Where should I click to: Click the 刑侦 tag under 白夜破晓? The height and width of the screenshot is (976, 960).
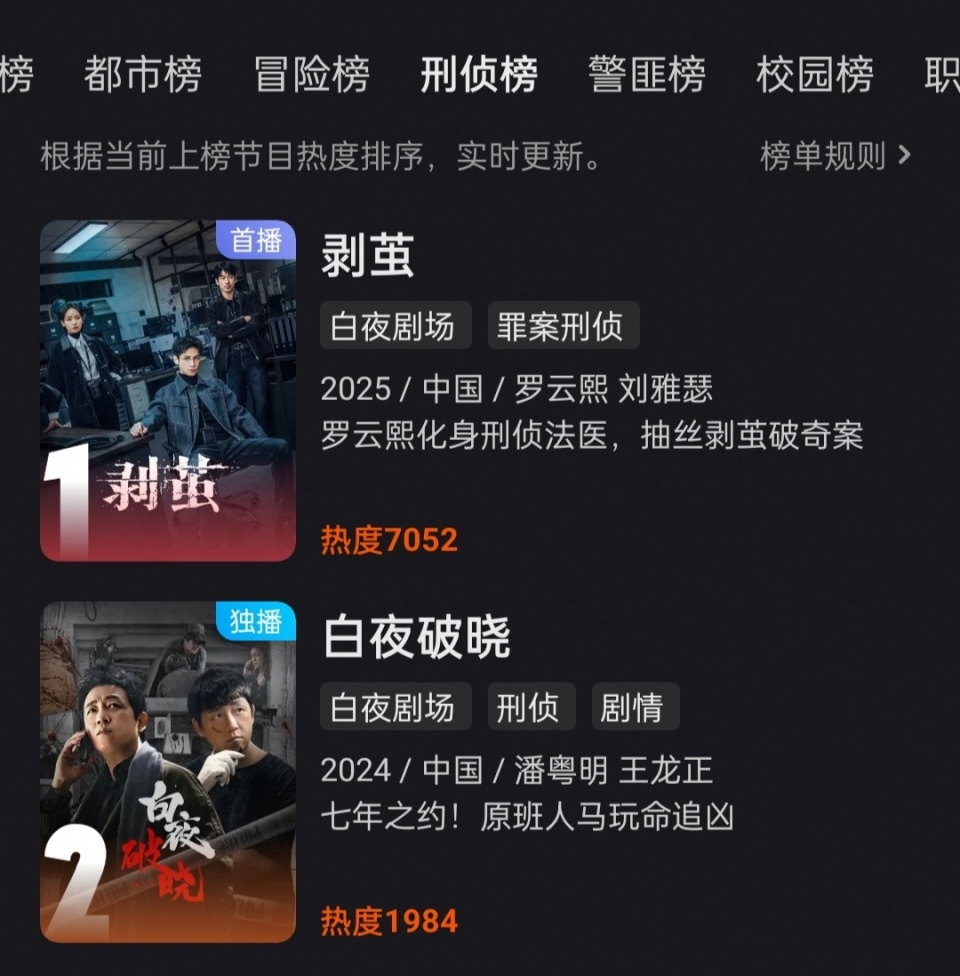[531, 707]
